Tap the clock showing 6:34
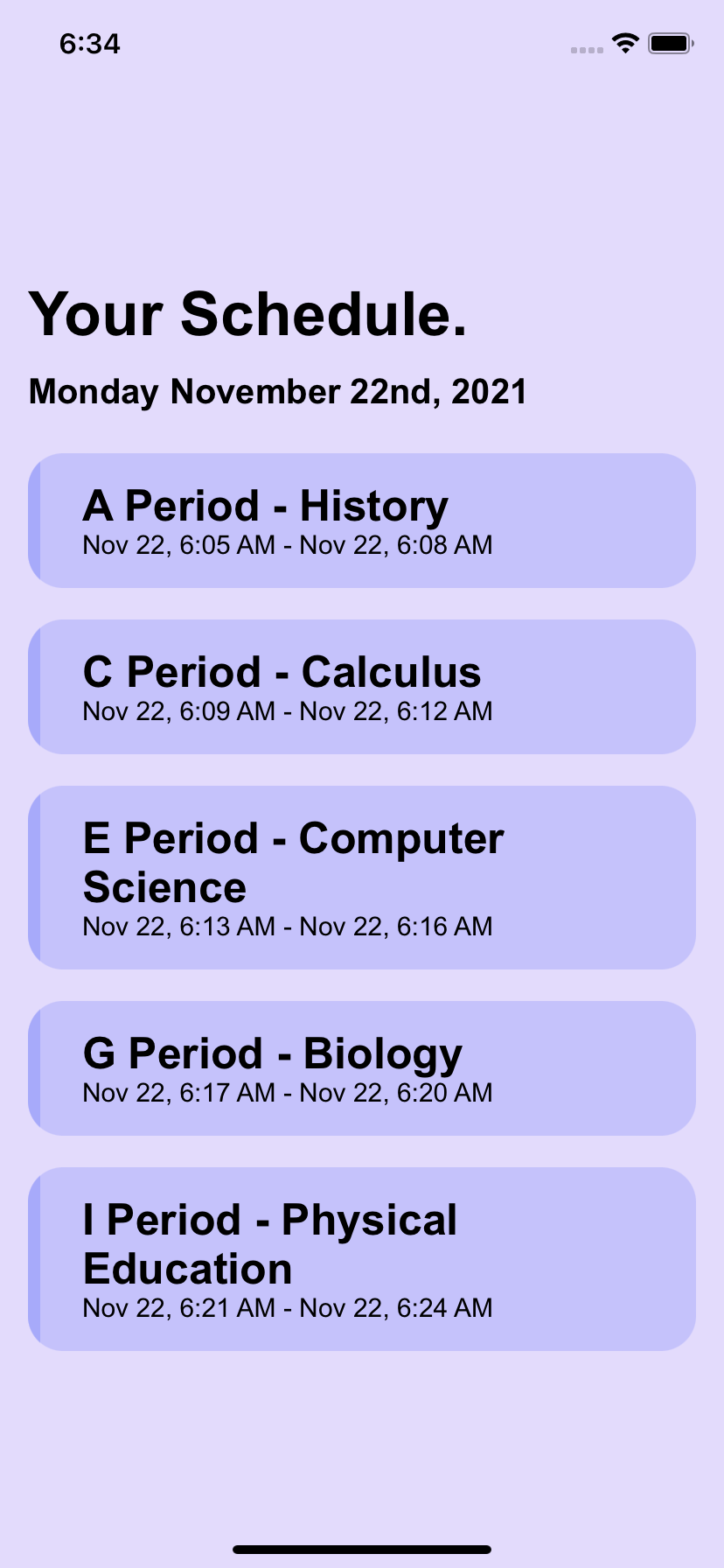The image size is (724, 1568). (91, 44)
